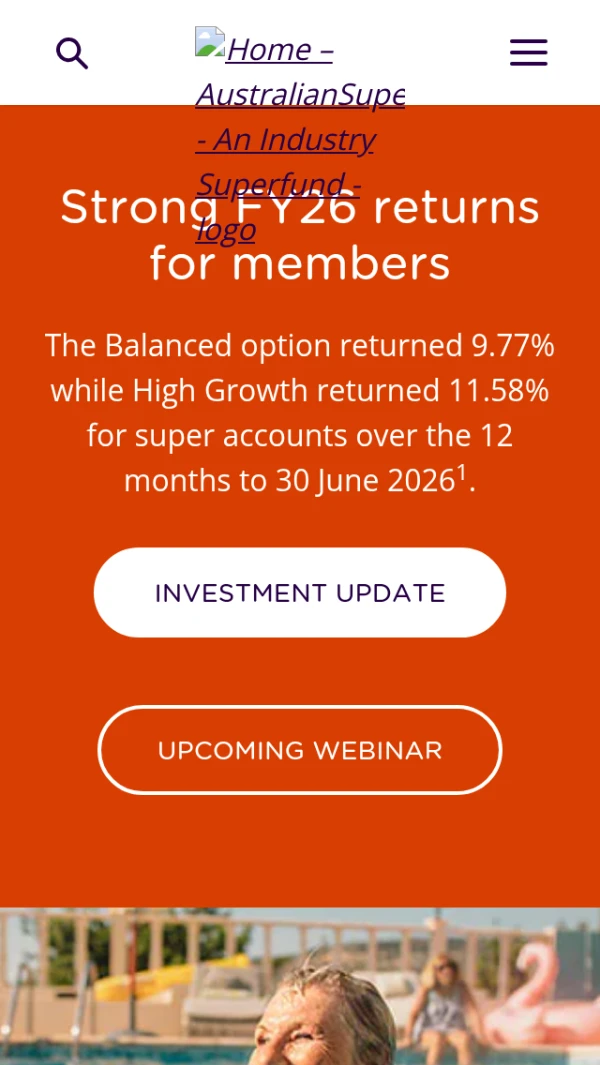The height and width of the screenshot is (1065, 600).
Task: Open the hamburger menu
Action: (529, 52)
